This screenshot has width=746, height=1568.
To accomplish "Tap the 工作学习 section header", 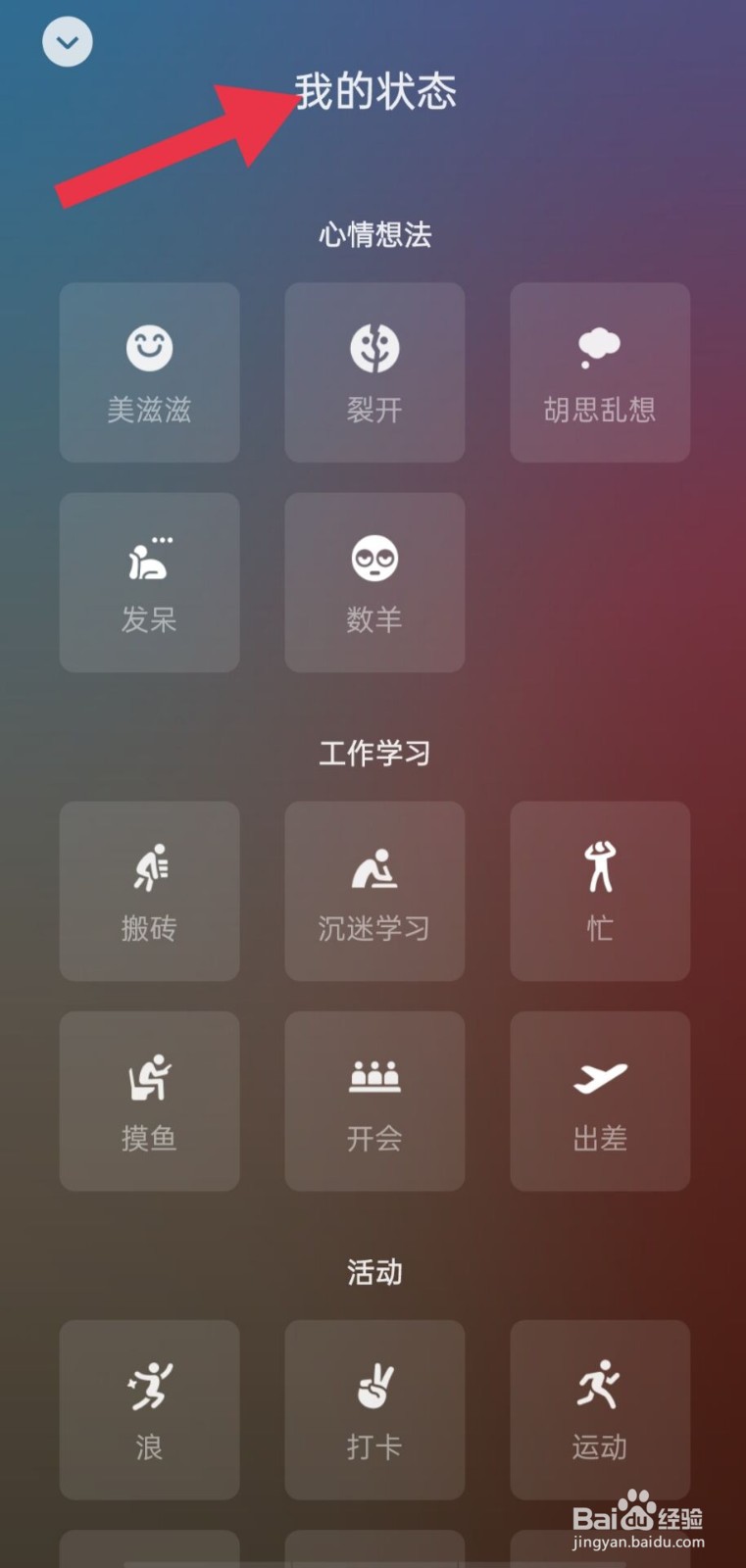I will (x=373, y=753).
